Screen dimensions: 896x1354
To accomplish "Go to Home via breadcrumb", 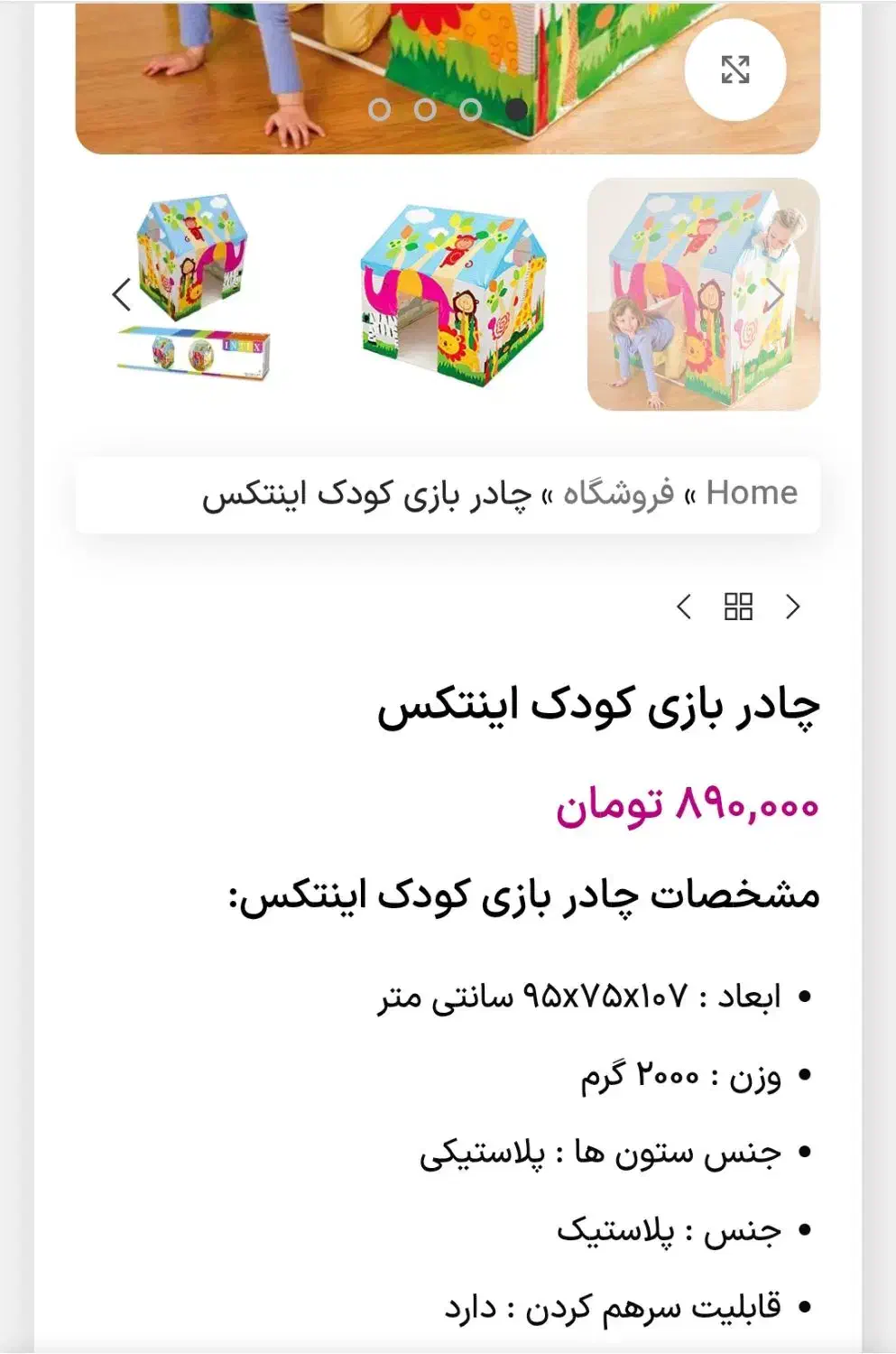I will [x=752, y=493].
